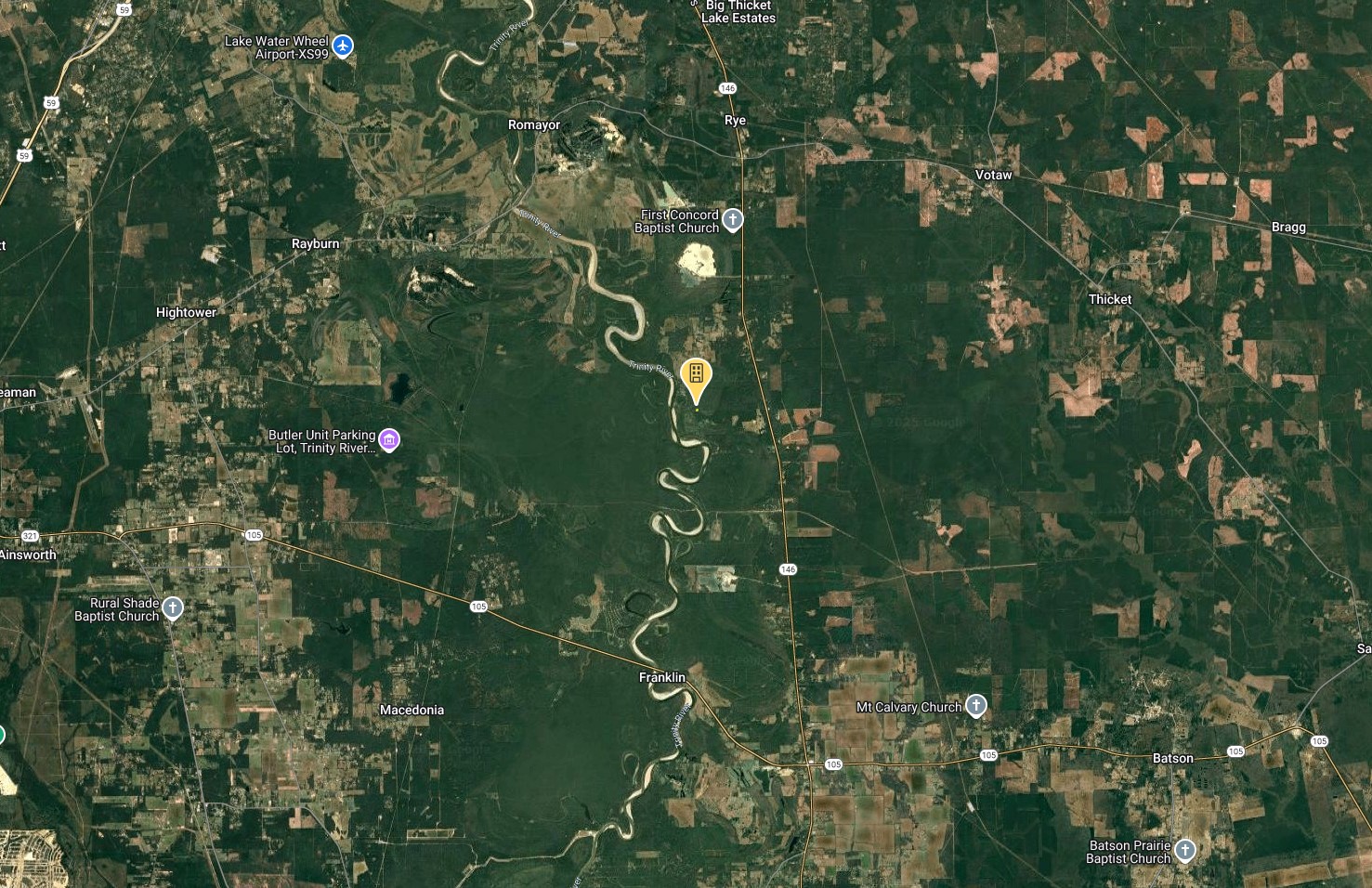Open the Butler Unit Parking Lot marker
This screenshot has height=888, width=1372.
389,439
